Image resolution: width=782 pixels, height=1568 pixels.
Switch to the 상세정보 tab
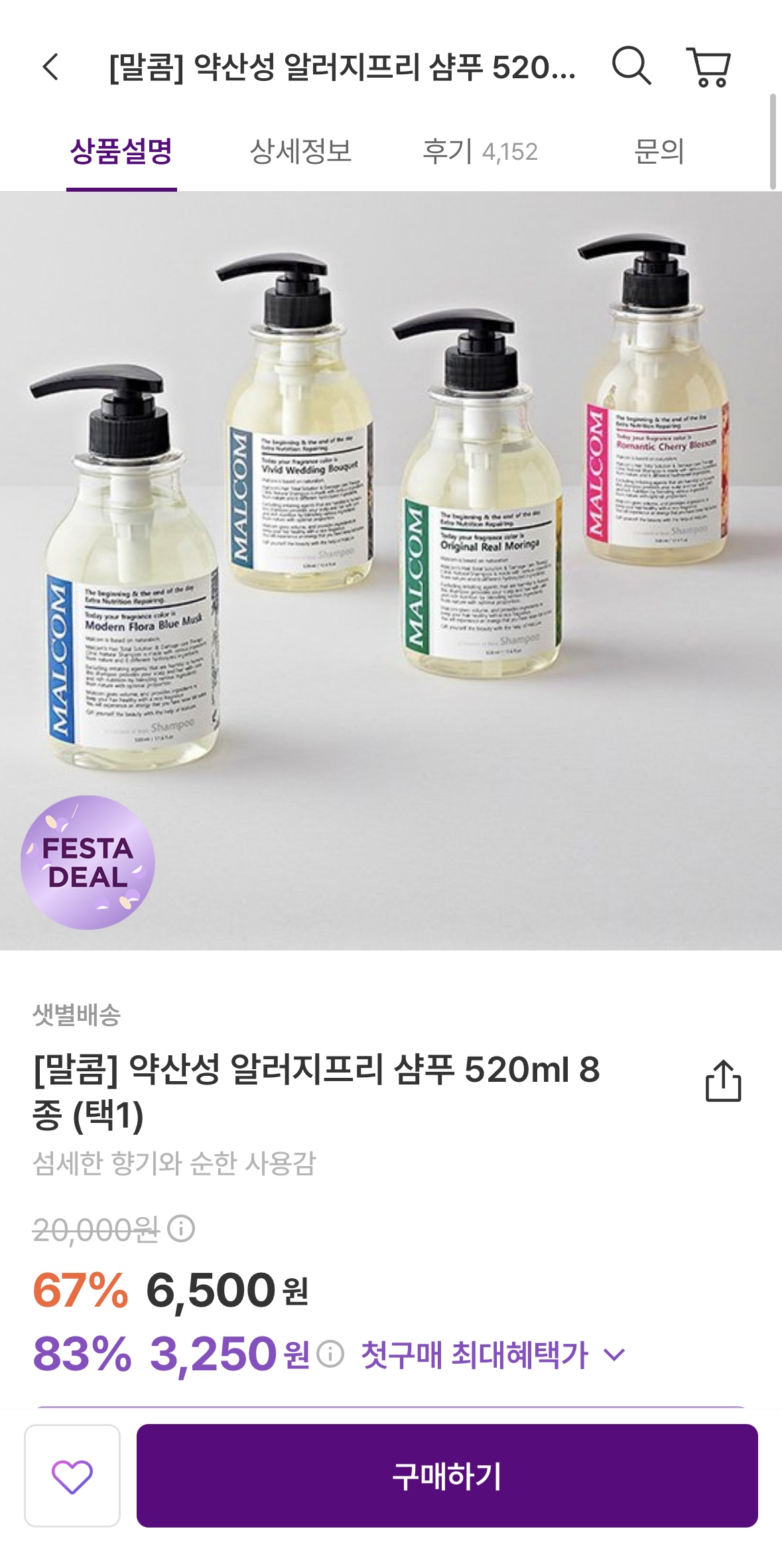pos(300,152)
